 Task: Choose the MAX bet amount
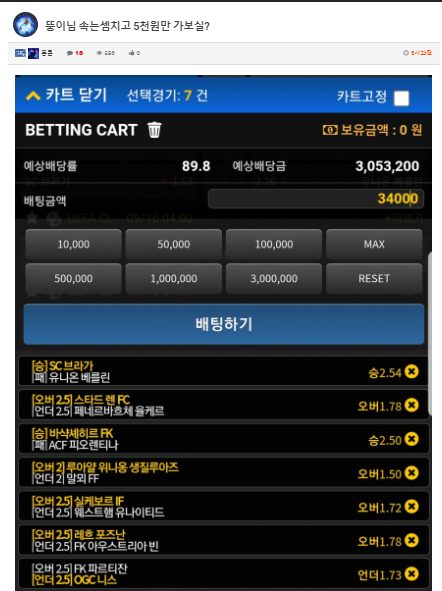(x=374, y=244)
